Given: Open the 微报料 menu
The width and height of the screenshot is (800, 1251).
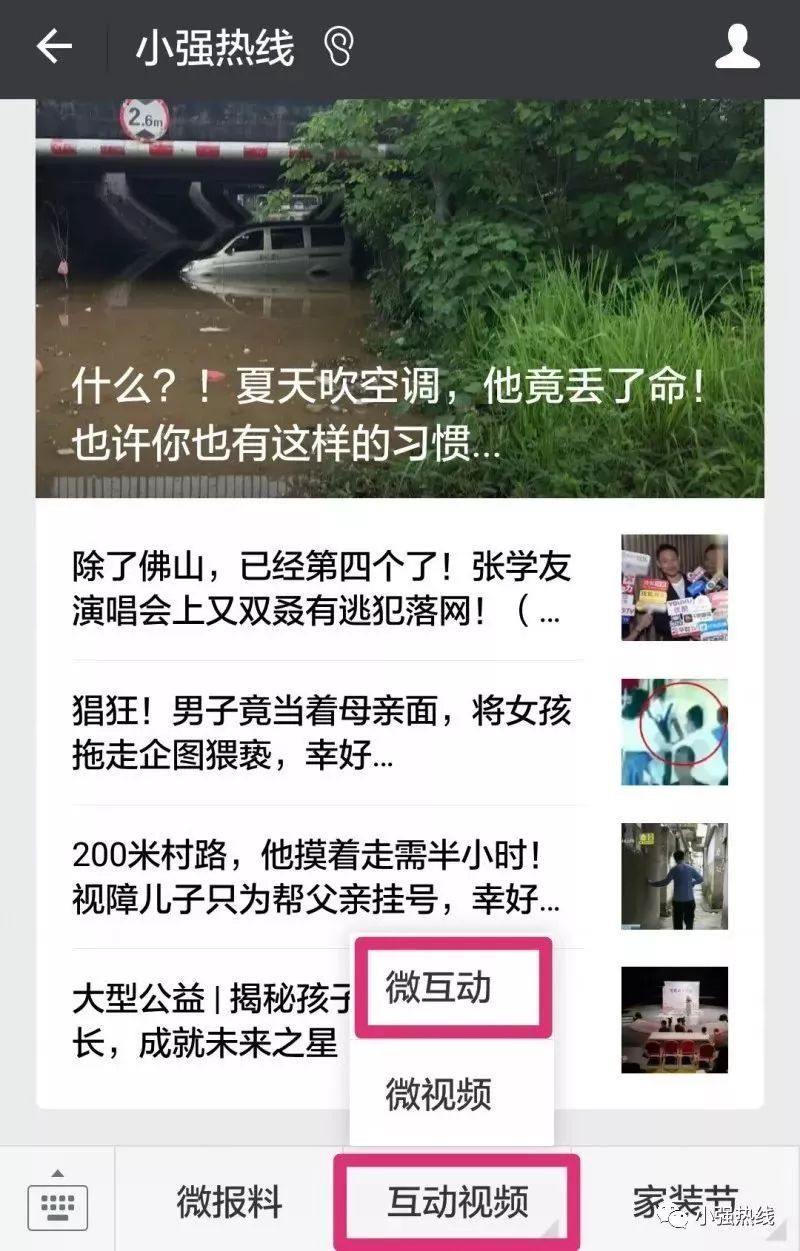Looking at the screenshot, I should [229, 1202].
